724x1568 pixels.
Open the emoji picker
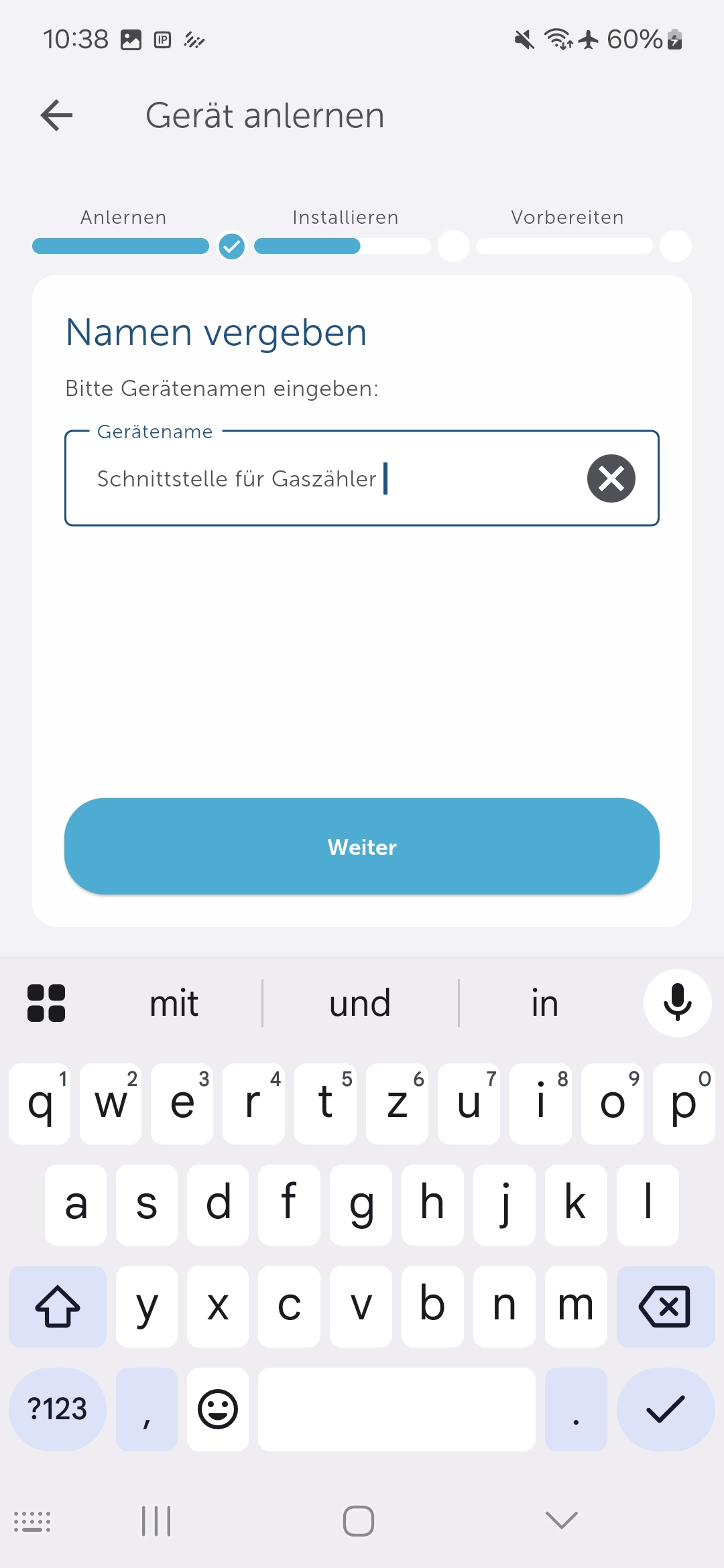pos(218,1409)
